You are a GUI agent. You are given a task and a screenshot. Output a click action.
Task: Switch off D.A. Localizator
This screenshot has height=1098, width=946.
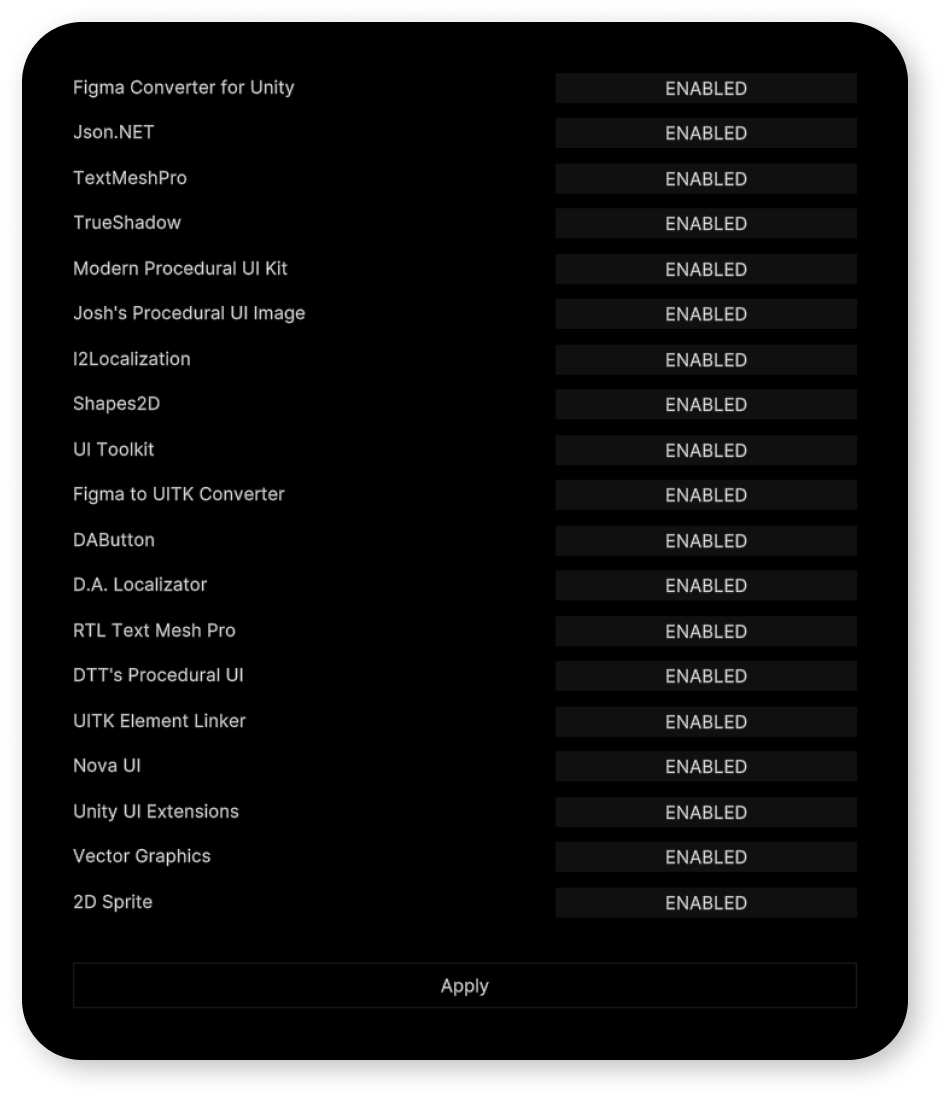(x=706, y=585)
